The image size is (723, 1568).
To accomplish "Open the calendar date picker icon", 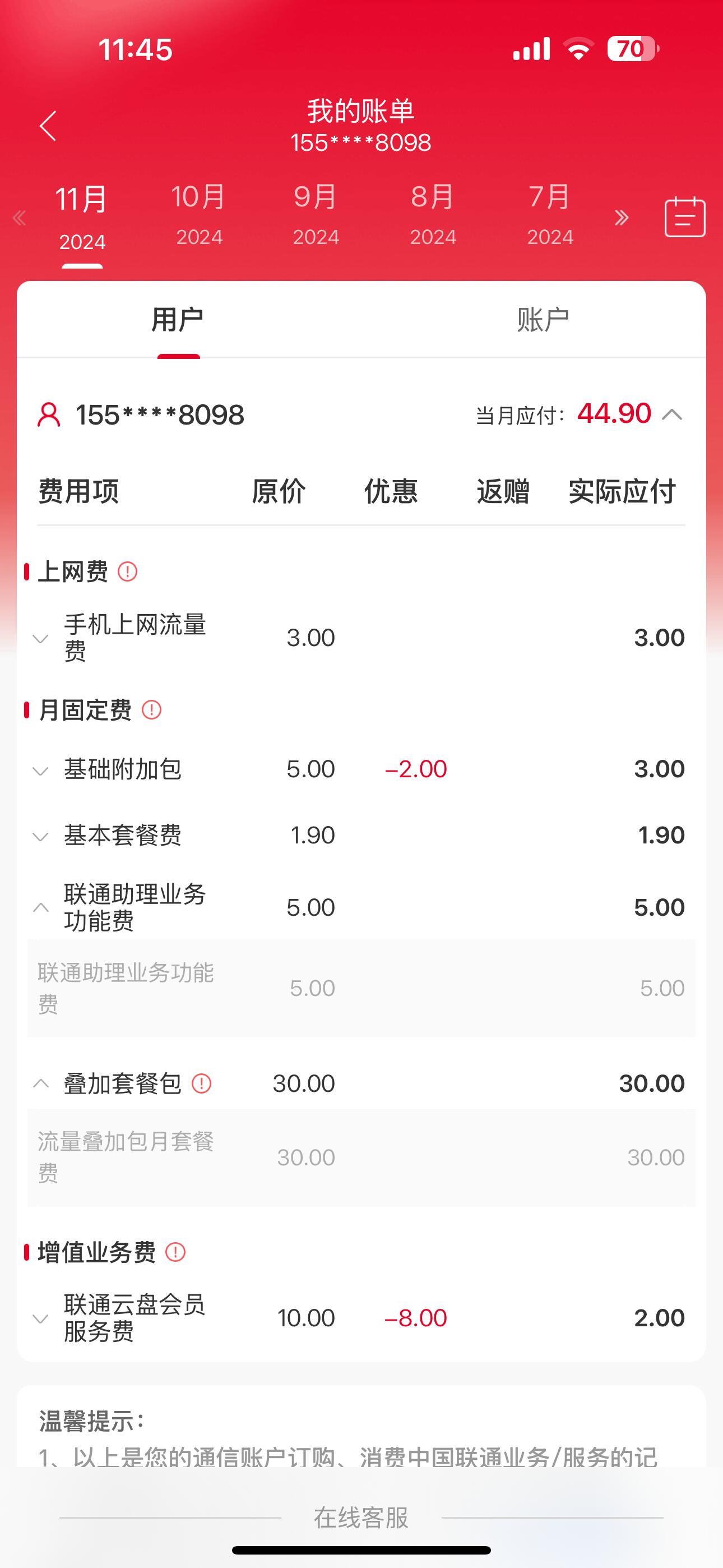I will coord(684,217).
